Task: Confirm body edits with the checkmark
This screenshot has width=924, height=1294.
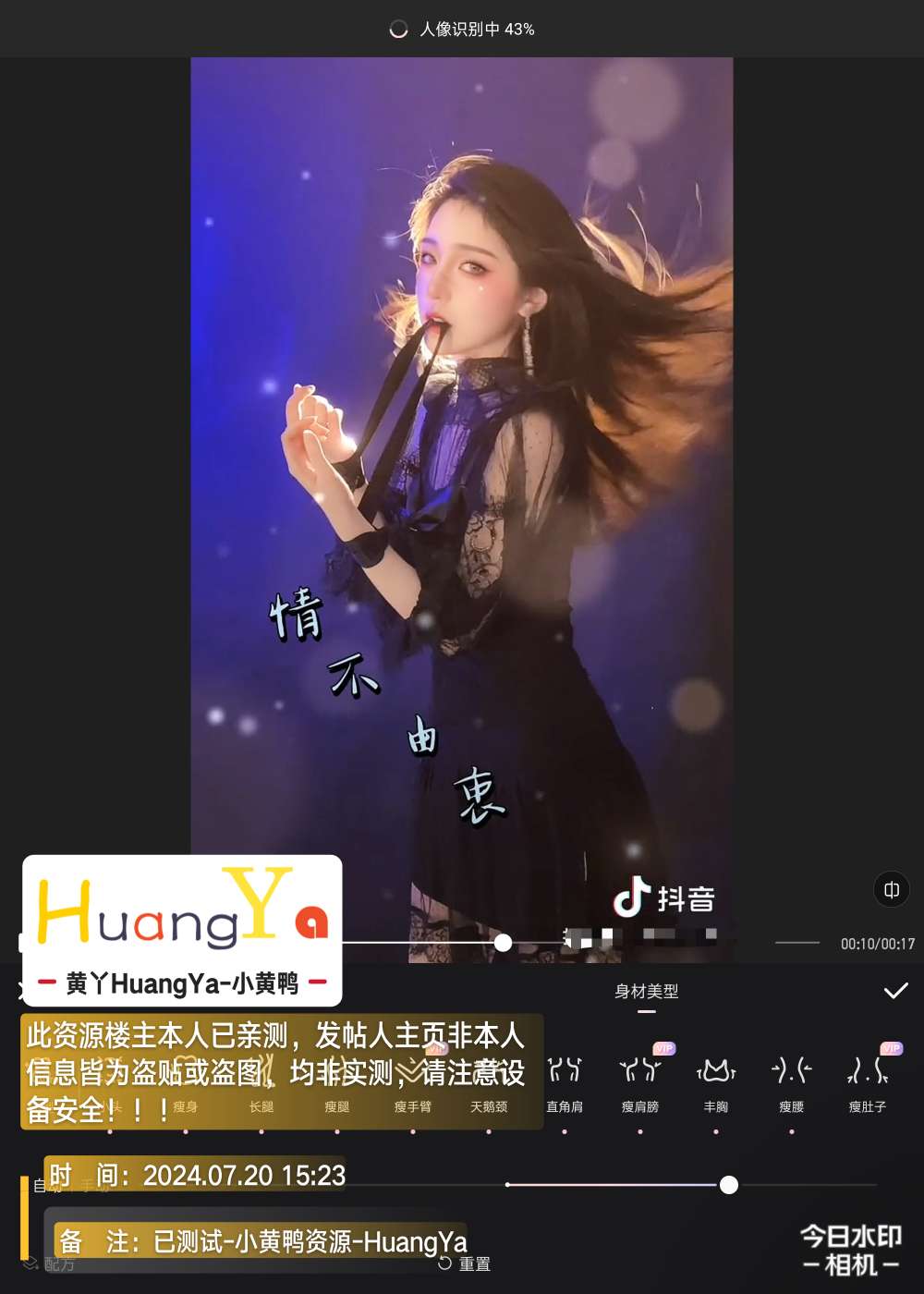Action: tap(895, 991)
